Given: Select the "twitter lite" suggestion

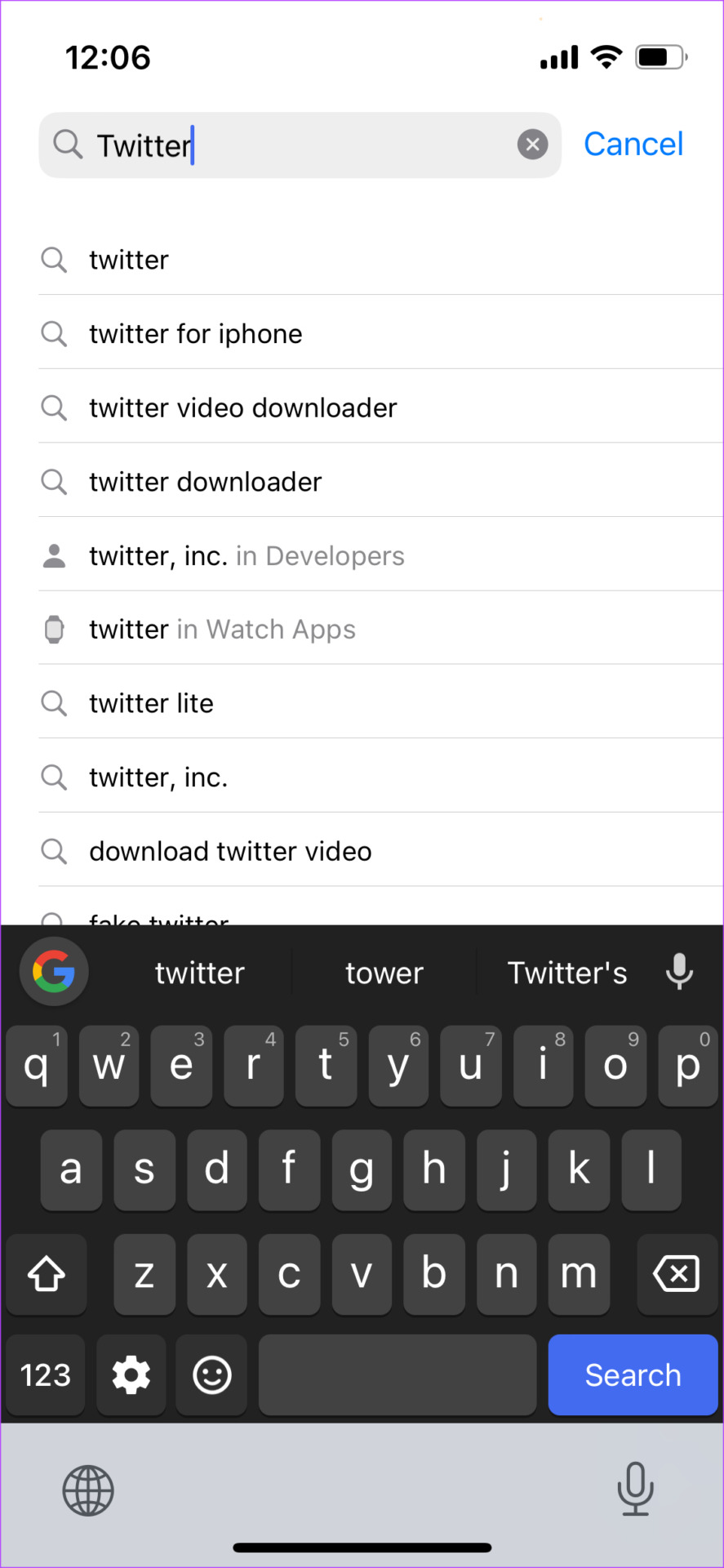Looking at the screenshot, I should coord(380,702).
